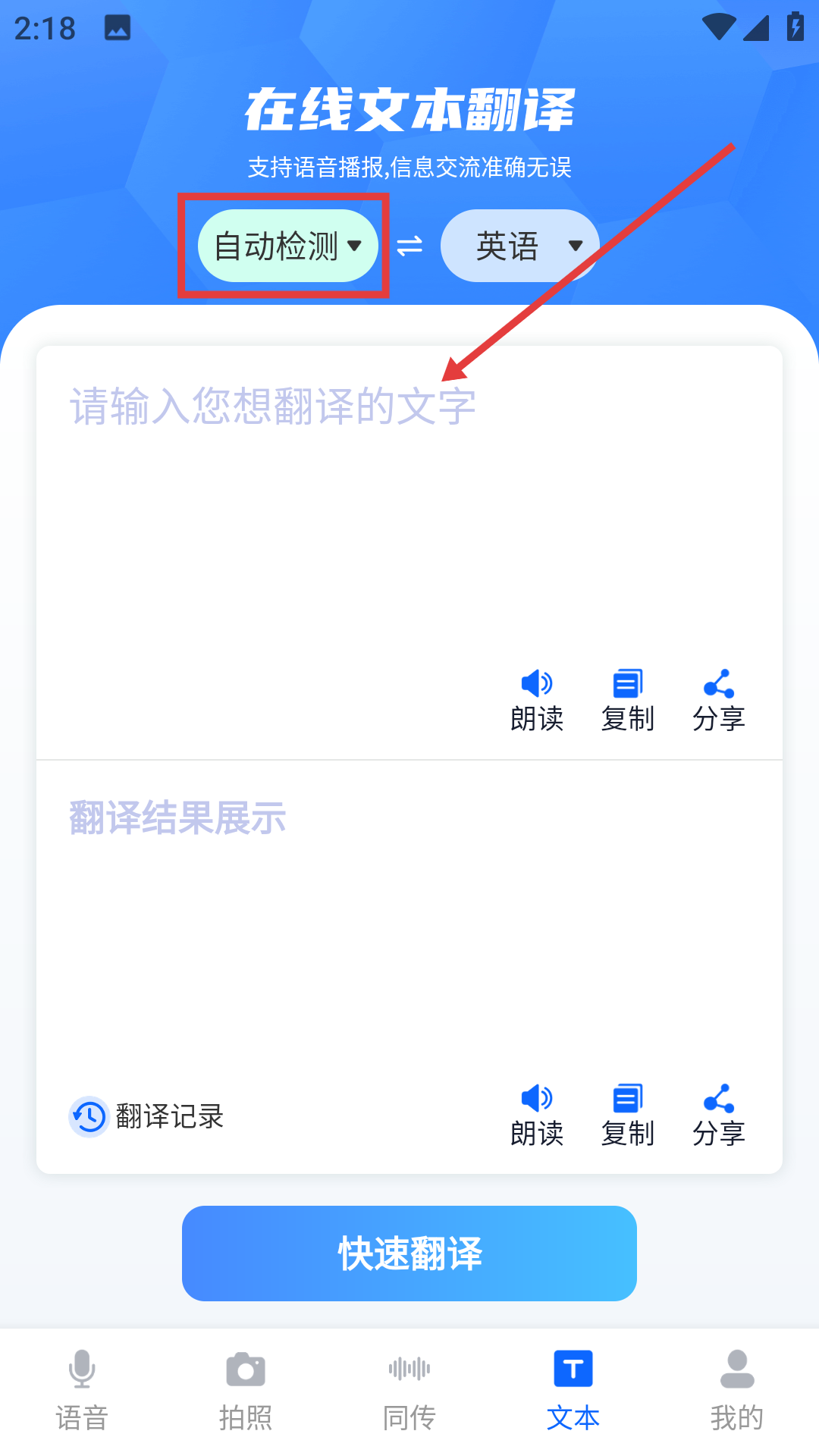Tap 分享 under the translation result

[719, 1115]
